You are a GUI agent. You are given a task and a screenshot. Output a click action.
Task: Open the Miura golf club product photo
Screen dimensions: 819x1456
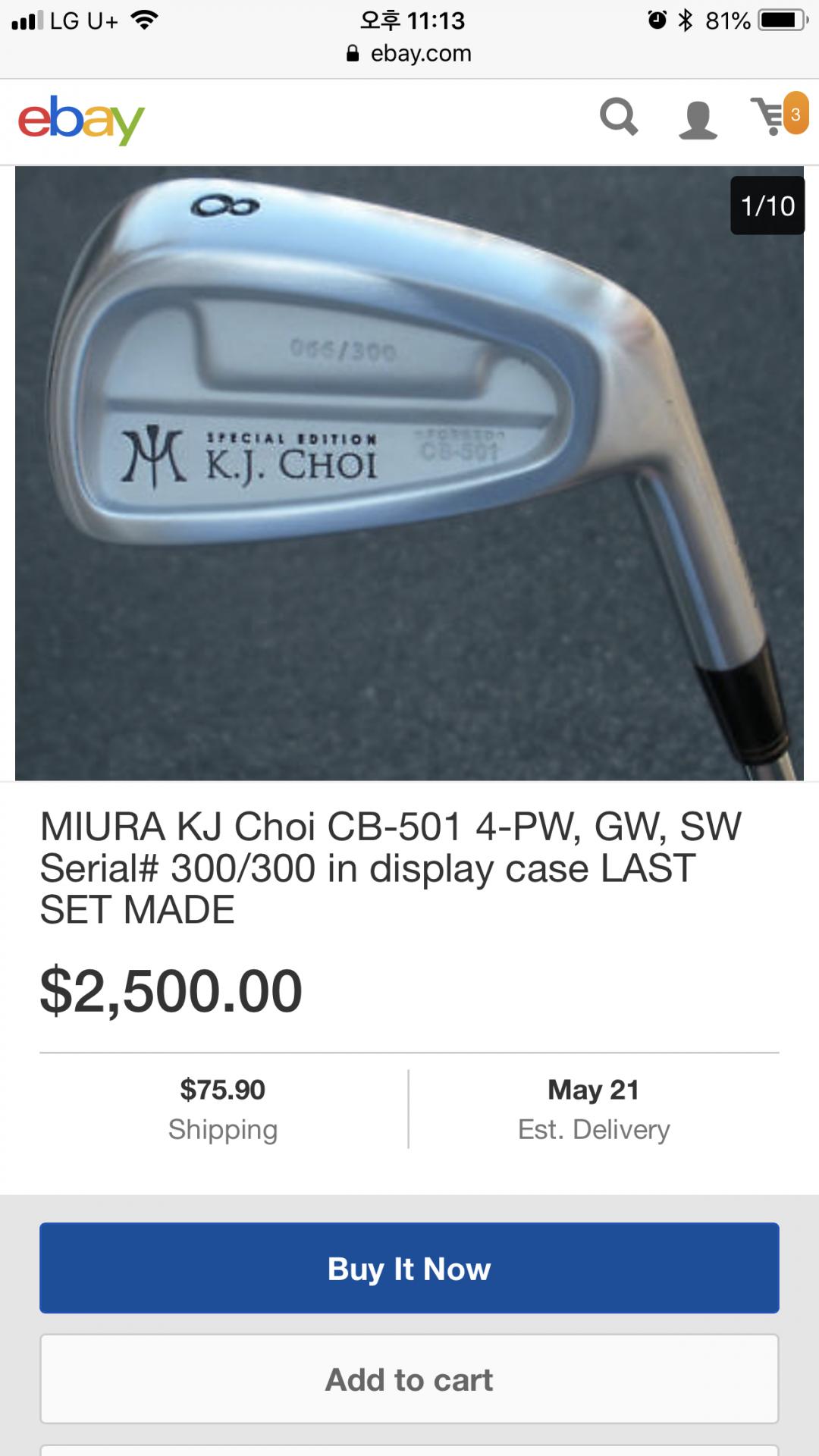pyautogui.click(x=409, y=473)
